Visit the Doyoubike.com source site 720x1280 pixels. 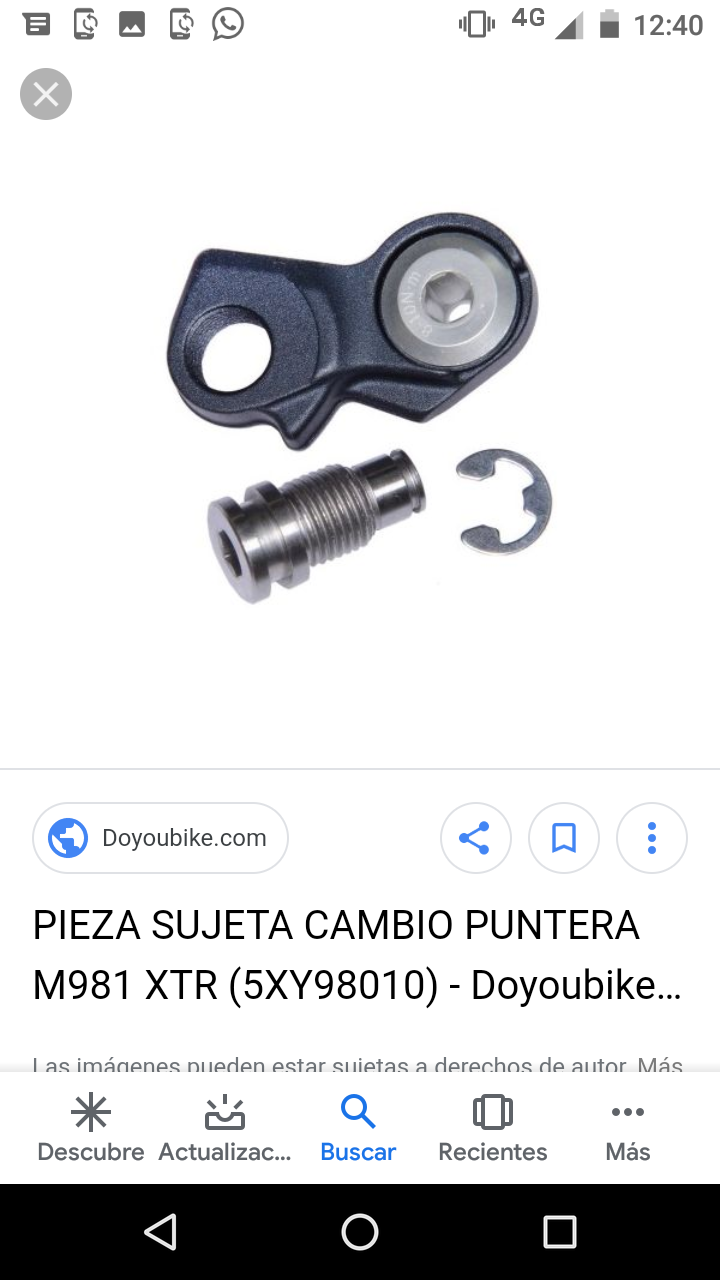161,838
